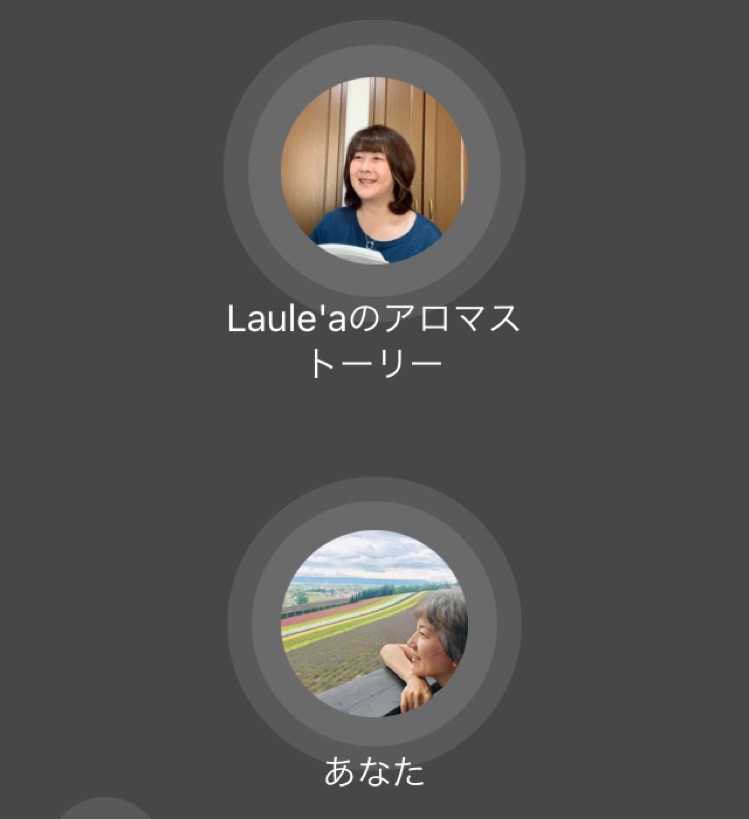
Task: Select your own あなた avatar
Action: pyautogui.click(x=374, y=624)
